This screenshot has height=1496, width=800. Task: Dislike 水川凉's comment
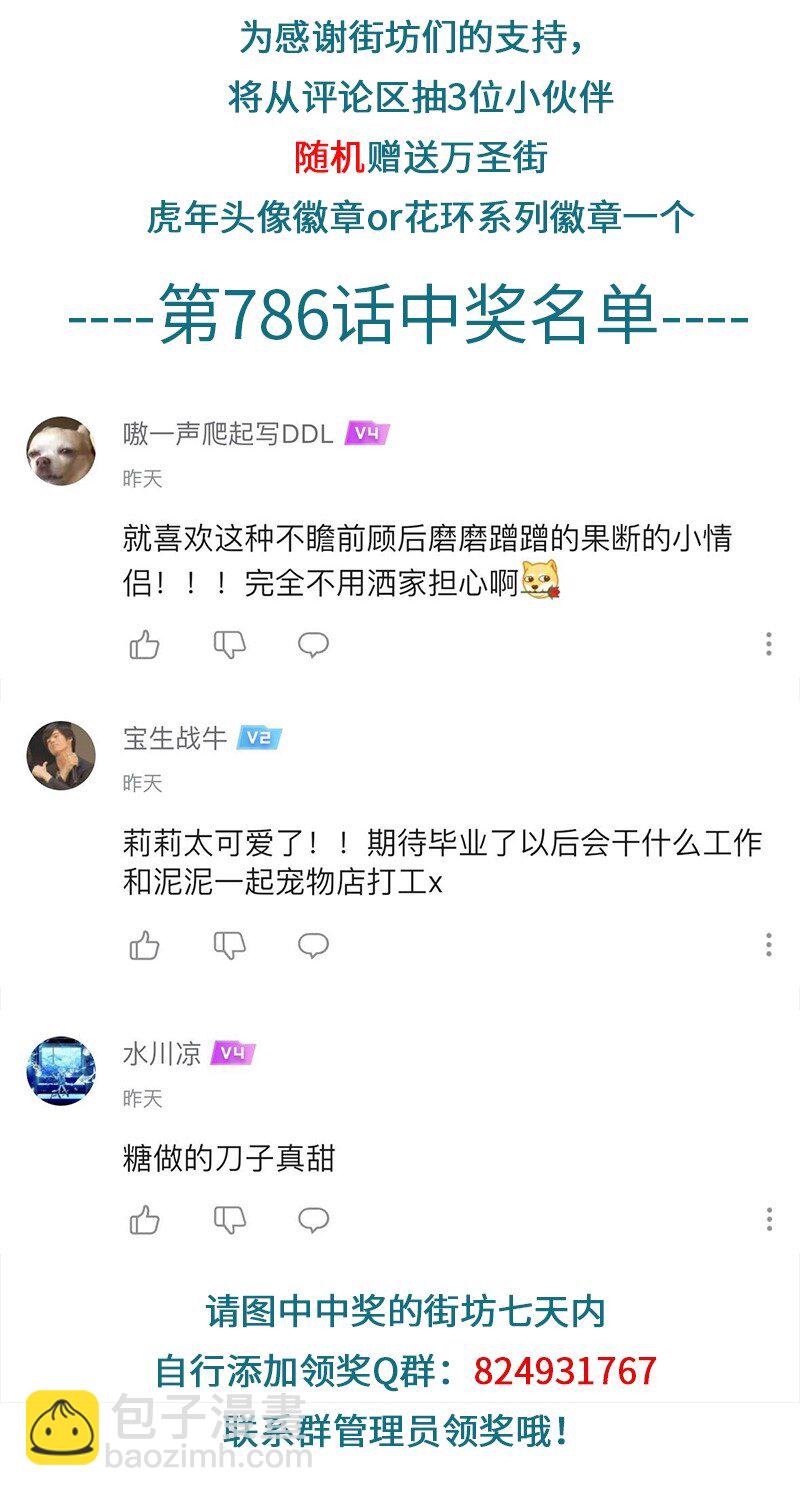click(230, 1219)
